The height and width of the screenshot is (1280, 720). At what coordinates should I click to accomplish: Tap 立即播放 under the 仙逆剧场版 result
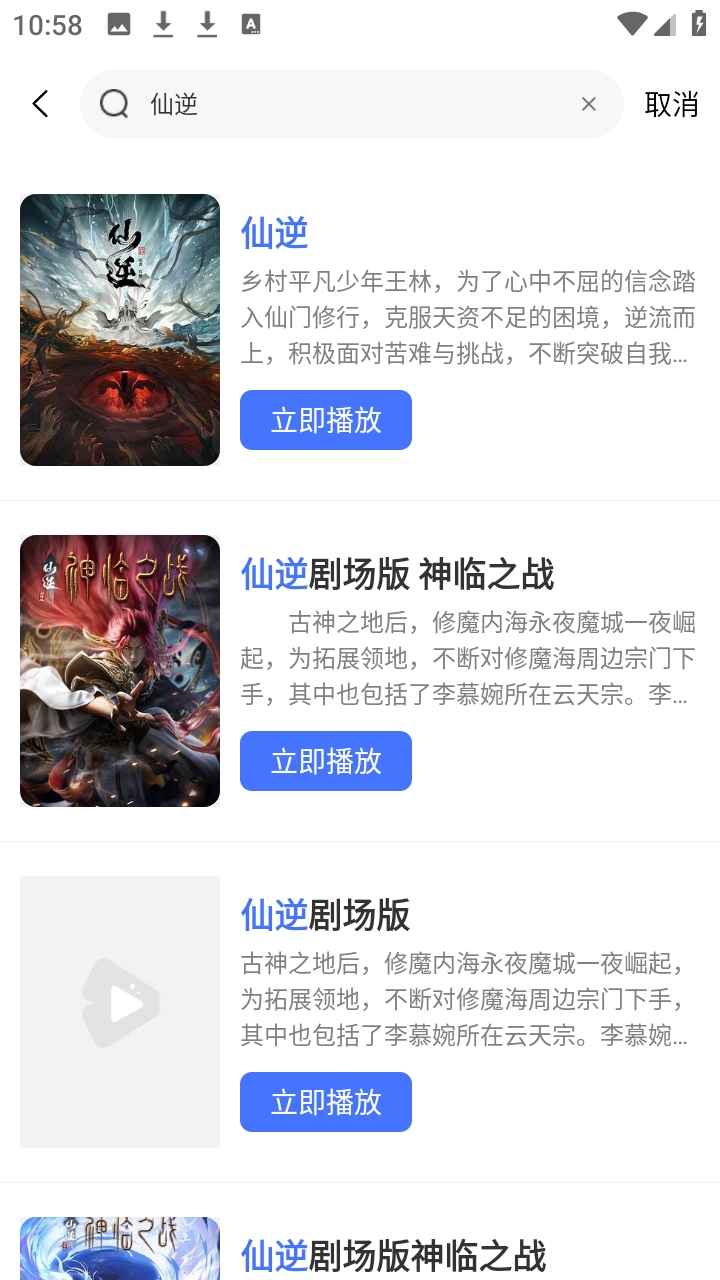(x=326, y=1102)
